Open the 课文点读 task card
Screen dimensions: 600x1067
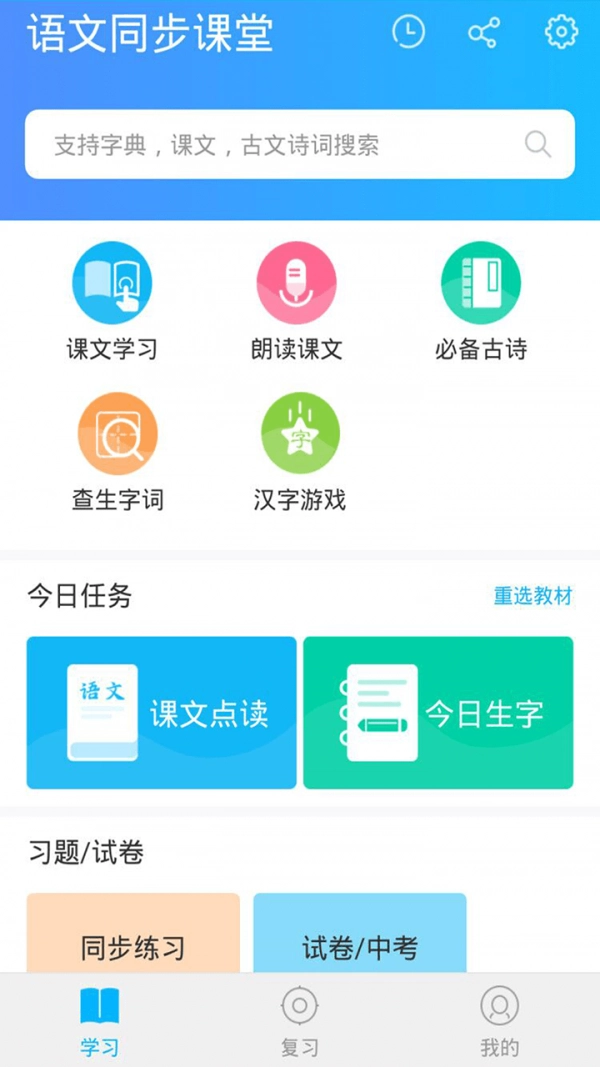tap(162, 713)
